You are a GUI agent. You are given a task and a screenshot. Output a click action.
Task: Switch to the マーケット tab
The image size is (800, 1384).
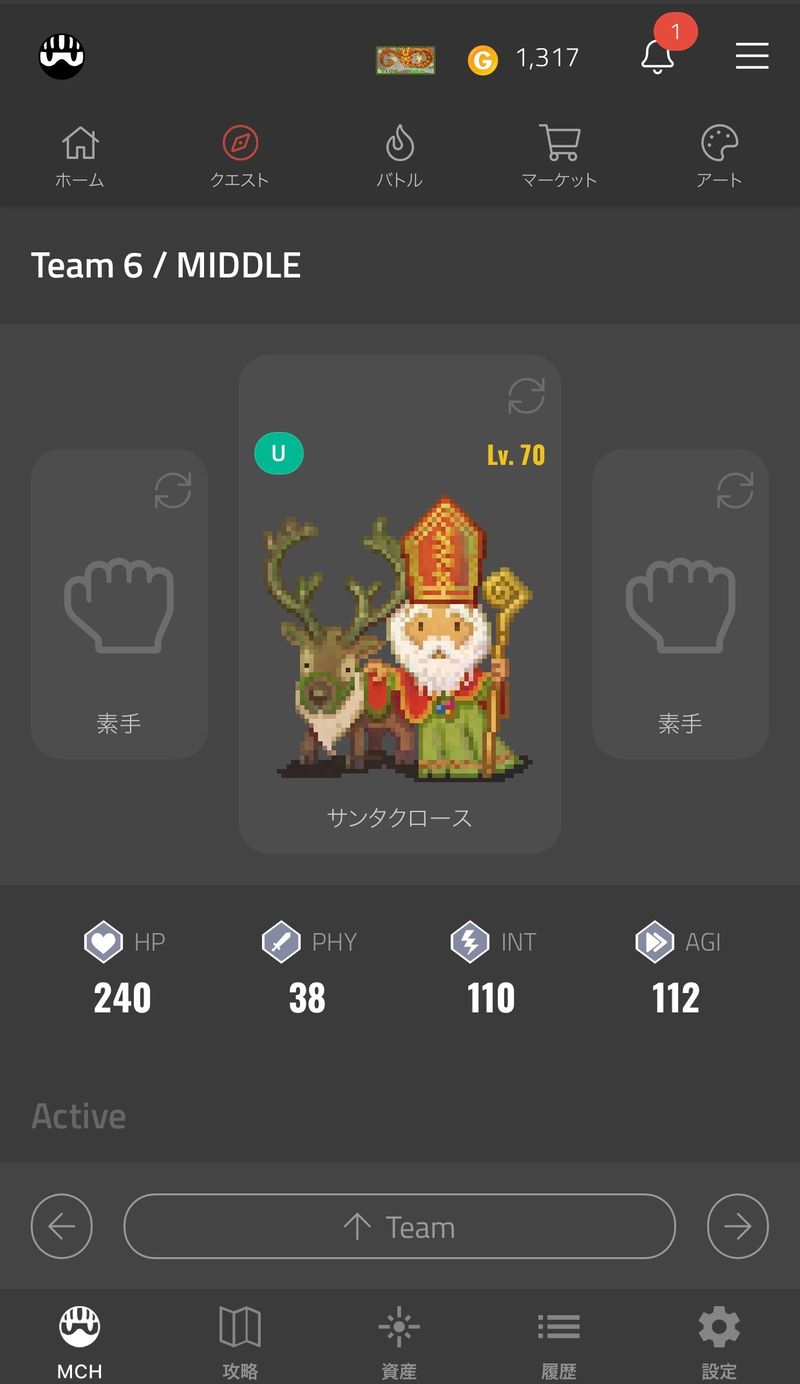(559, 157)
